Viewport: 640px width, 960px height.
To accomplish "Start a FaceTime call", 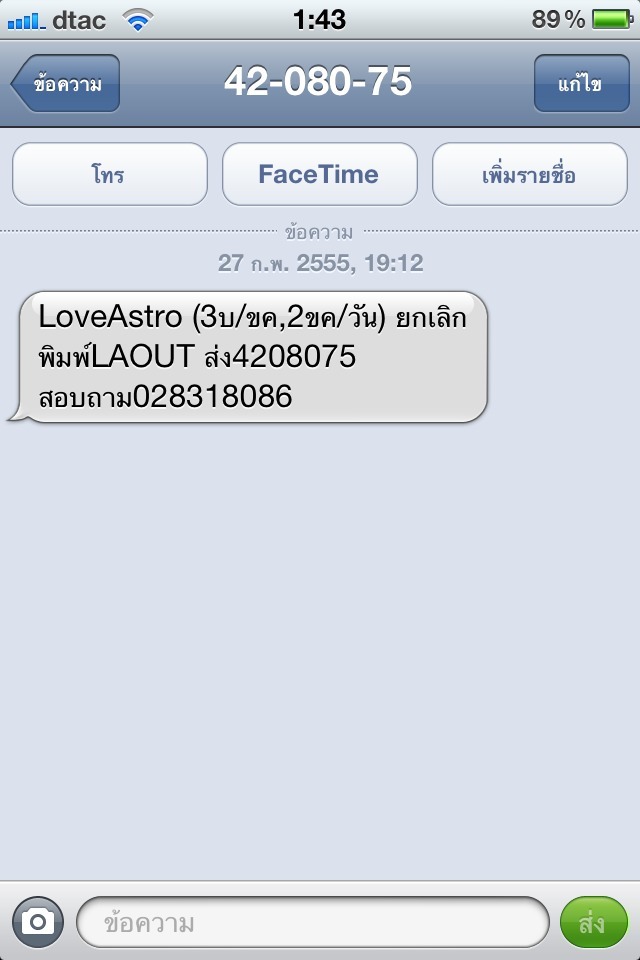I will (x=319, y=175).
